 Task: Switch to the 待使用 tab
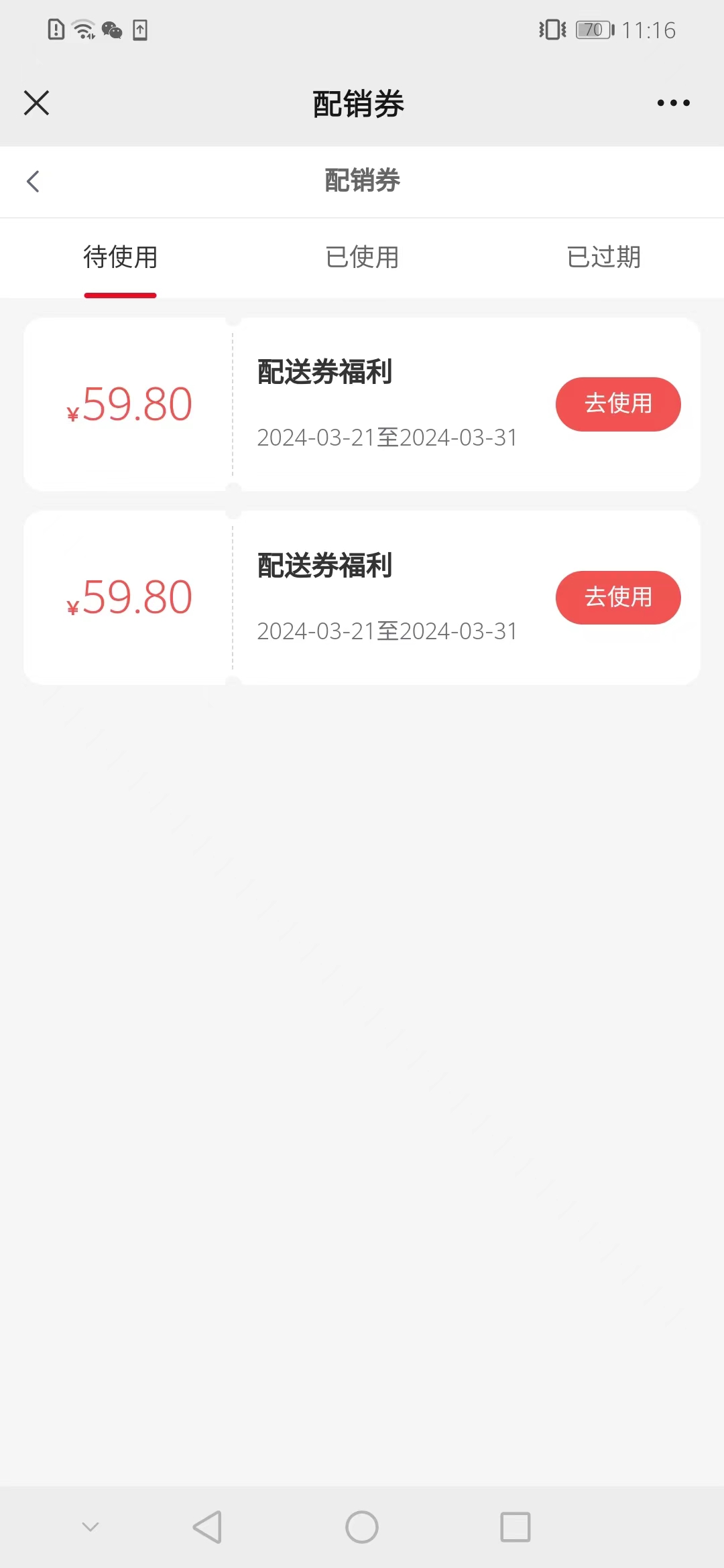coord(121,257)
